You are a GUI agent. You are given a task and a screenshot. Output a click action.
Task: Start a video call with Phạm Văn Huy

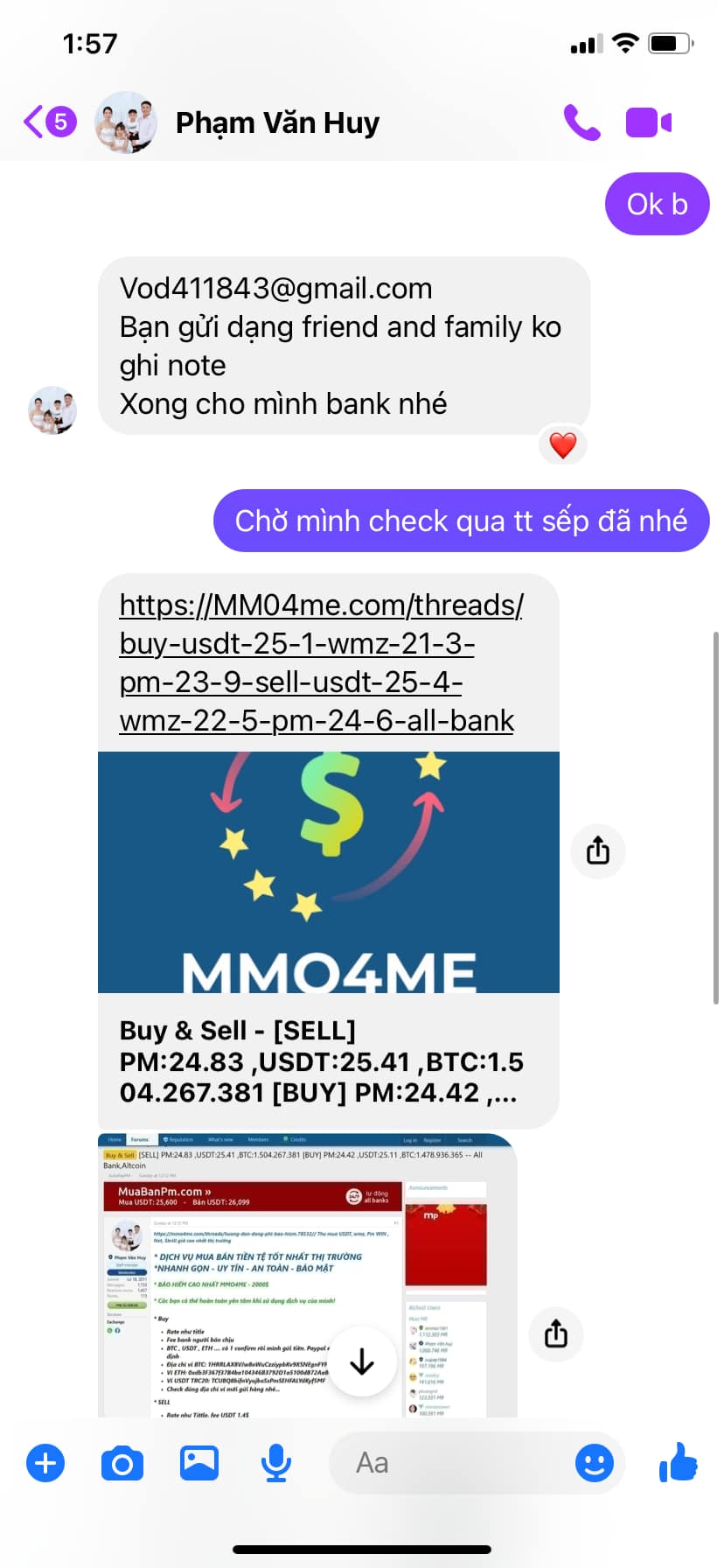[x=649, y=122]
